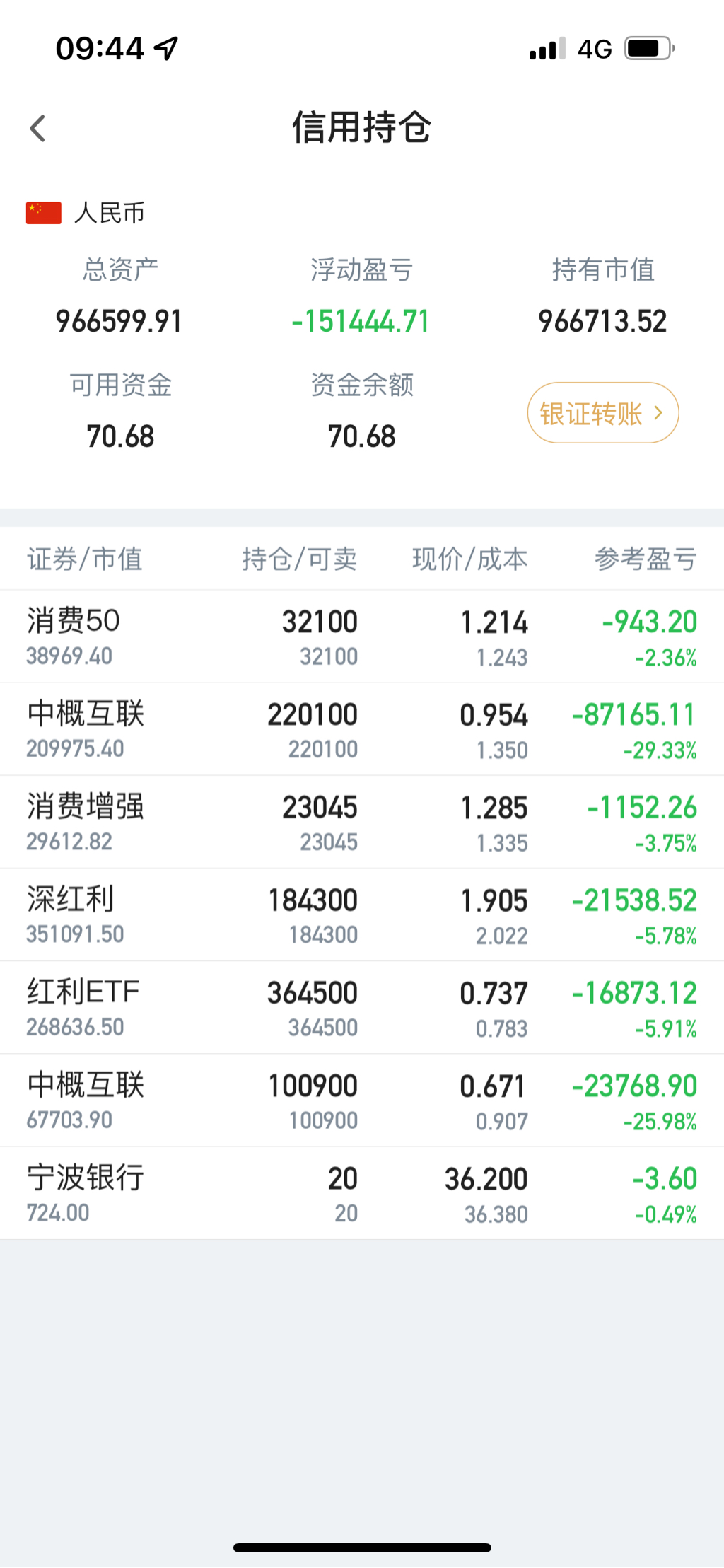Go back from 信用持仓 page

pos(38,129)
